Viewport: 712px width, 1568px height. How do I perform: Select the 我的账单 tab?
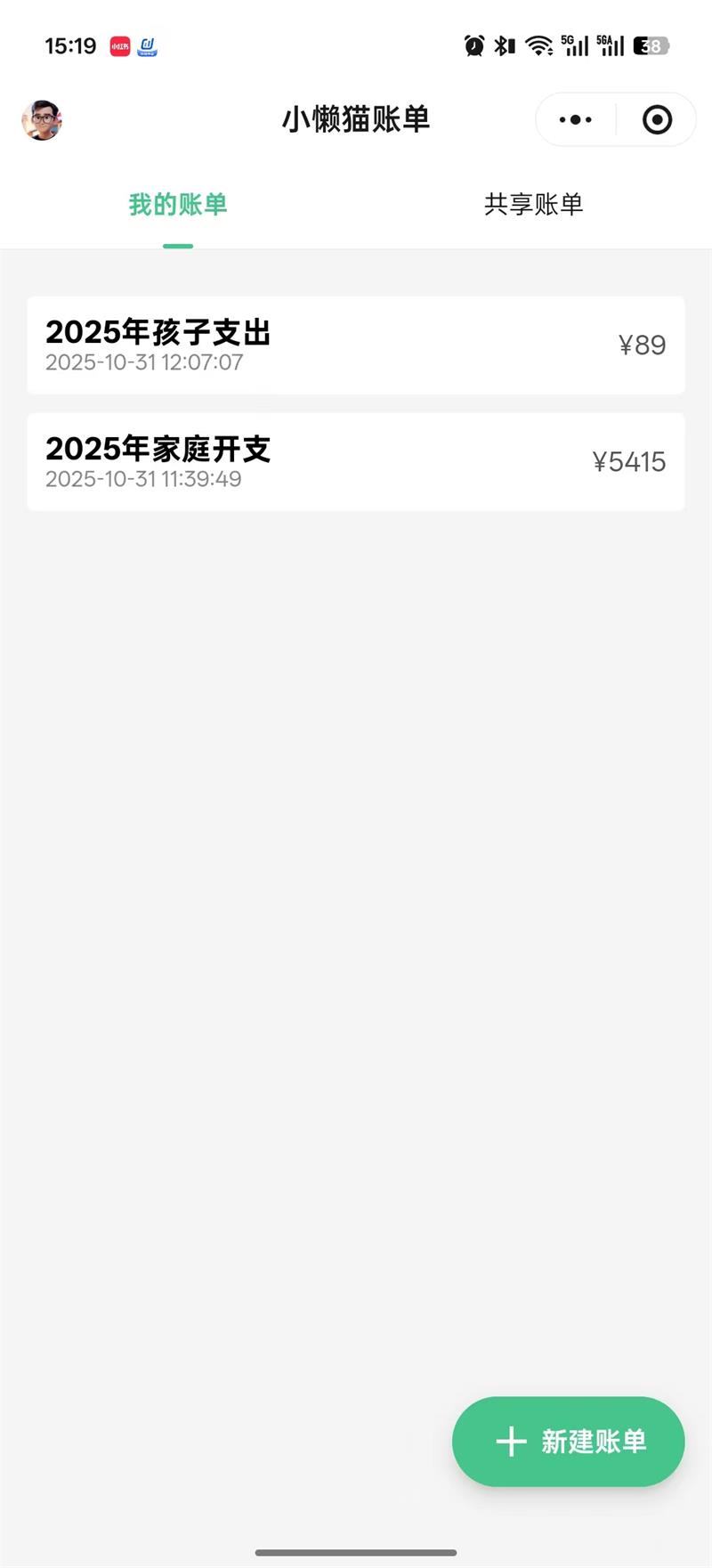coord(178,205)
